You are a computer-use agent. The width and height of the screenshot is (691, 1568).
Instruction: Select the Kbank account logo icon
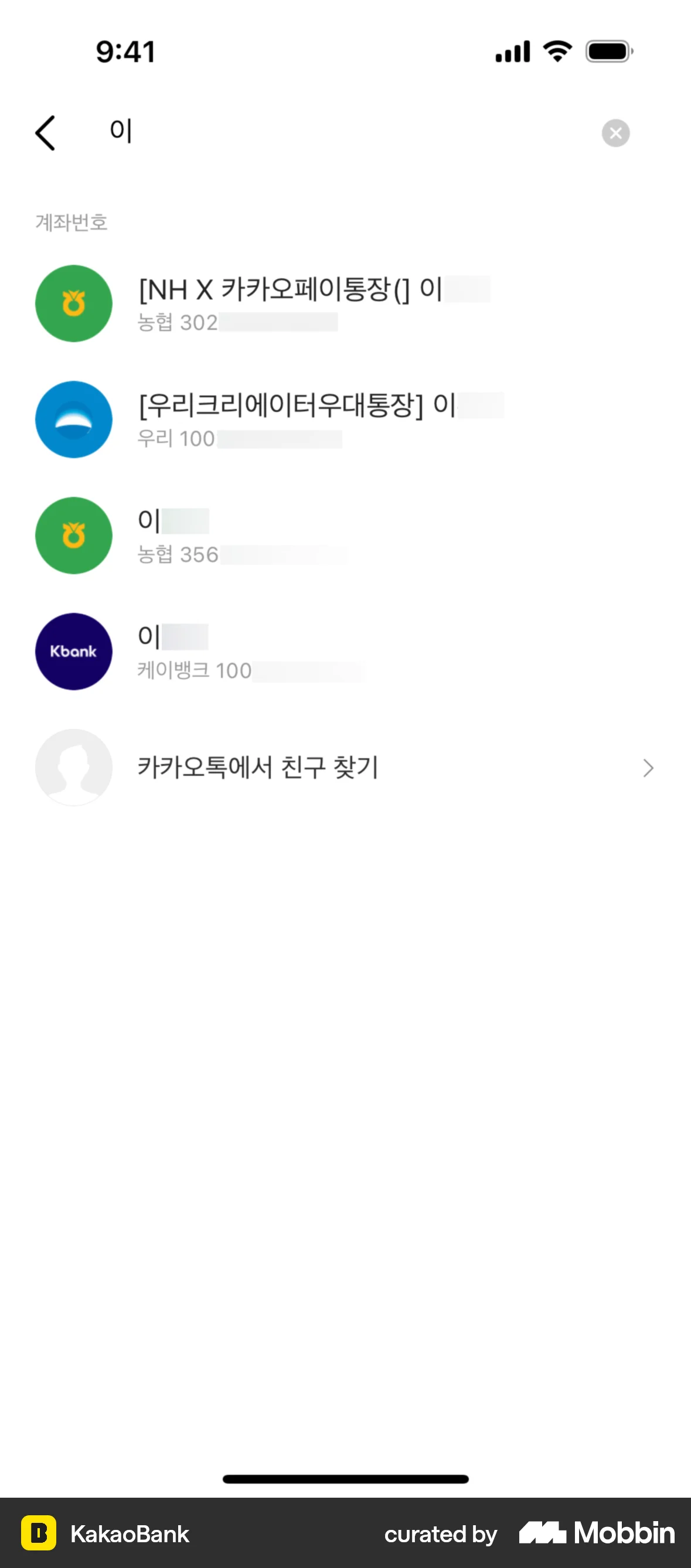coord(73,652)
